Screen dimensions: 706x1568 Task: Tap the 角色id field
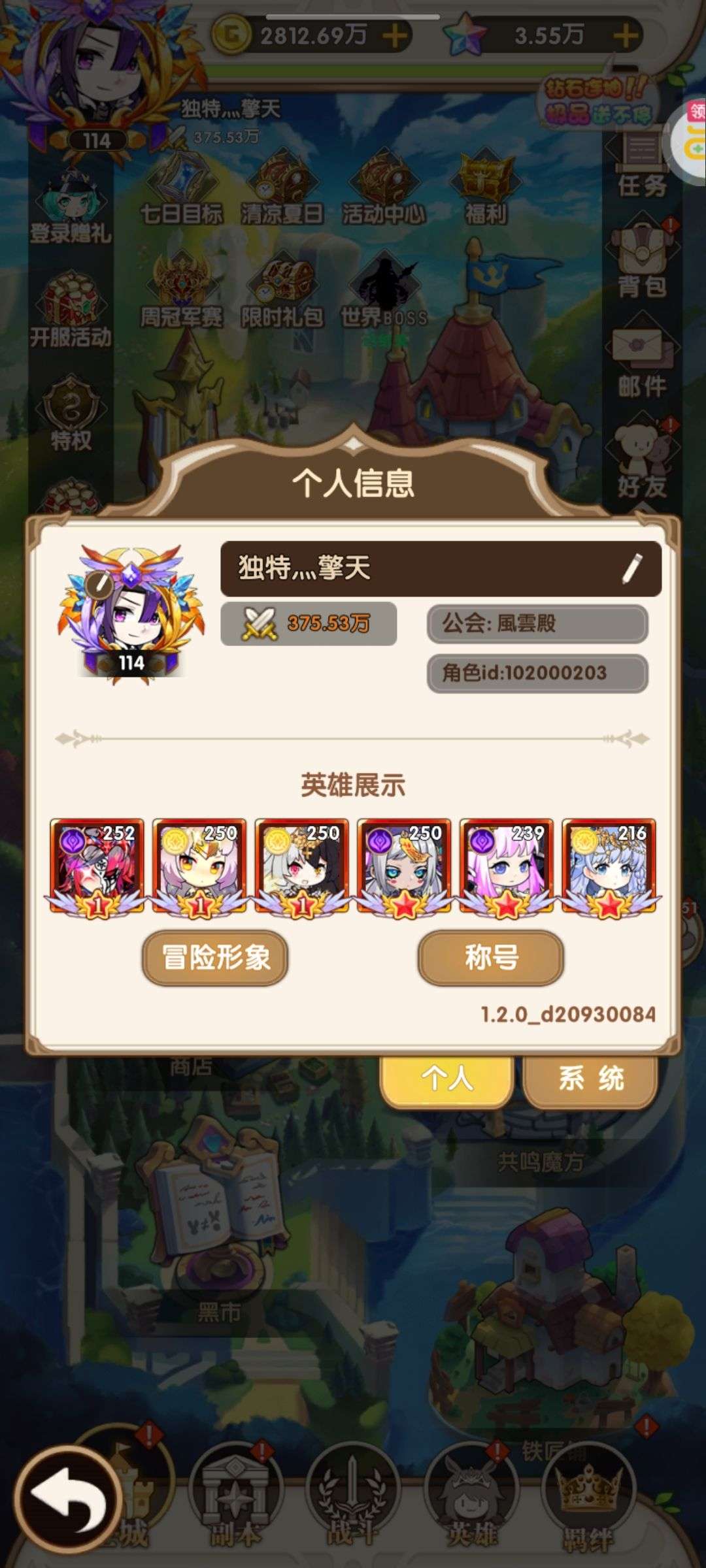tap(537, 673)
